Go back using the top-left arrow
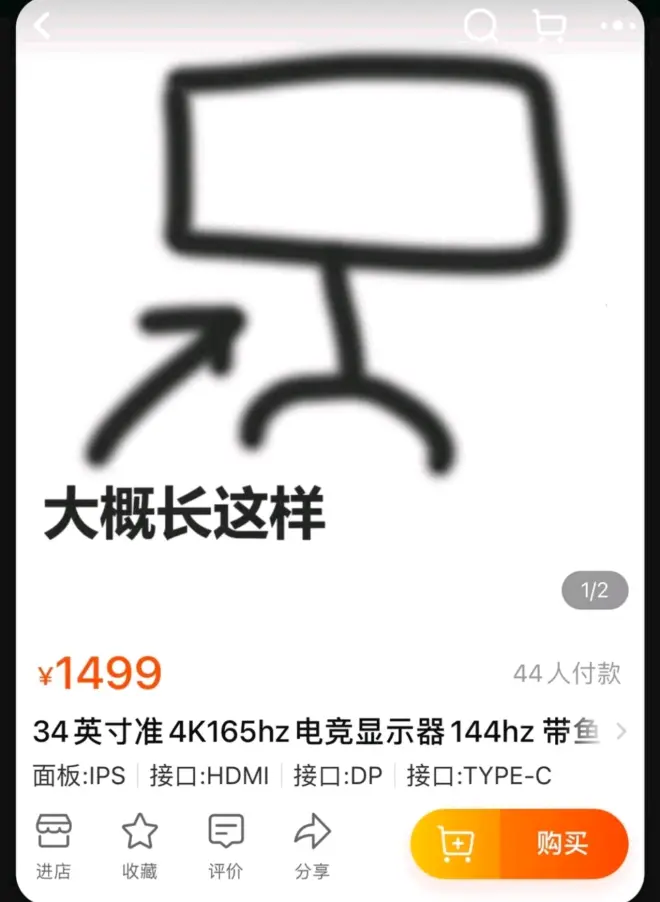This screenshot has height=902, width=660. [42, 26]
